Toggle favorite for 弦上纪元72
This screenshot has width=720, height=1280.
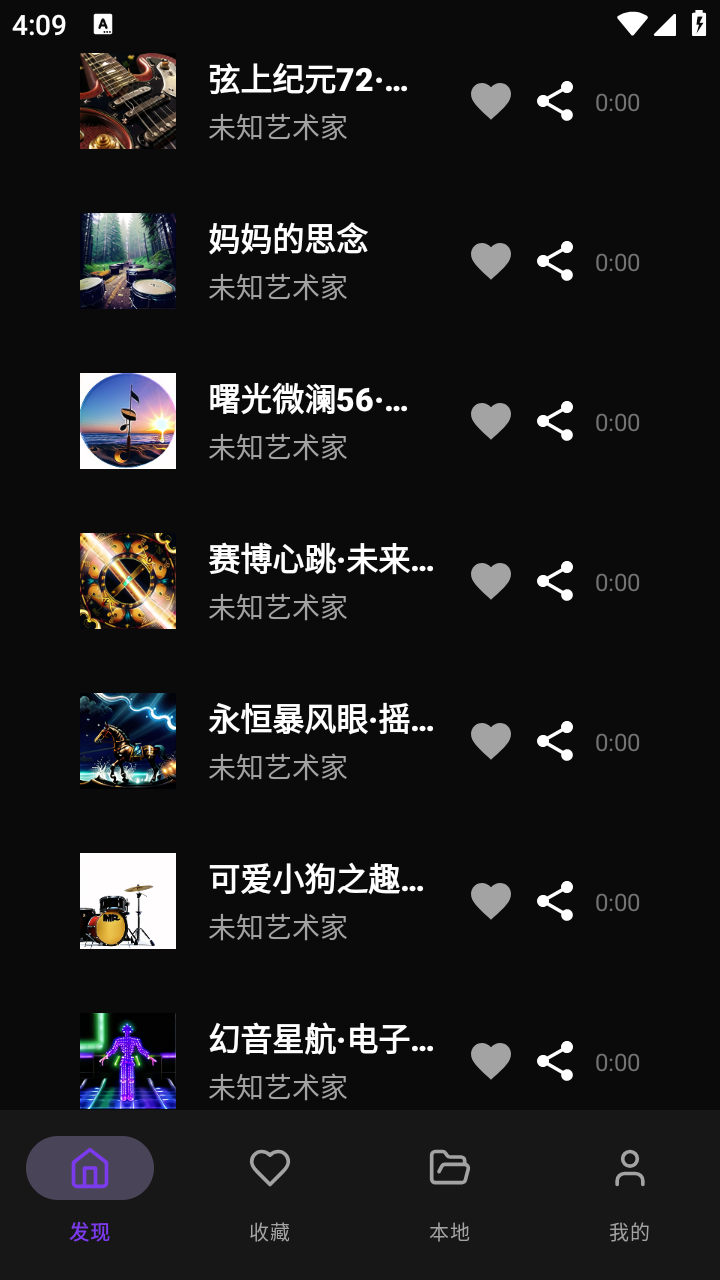491,101
